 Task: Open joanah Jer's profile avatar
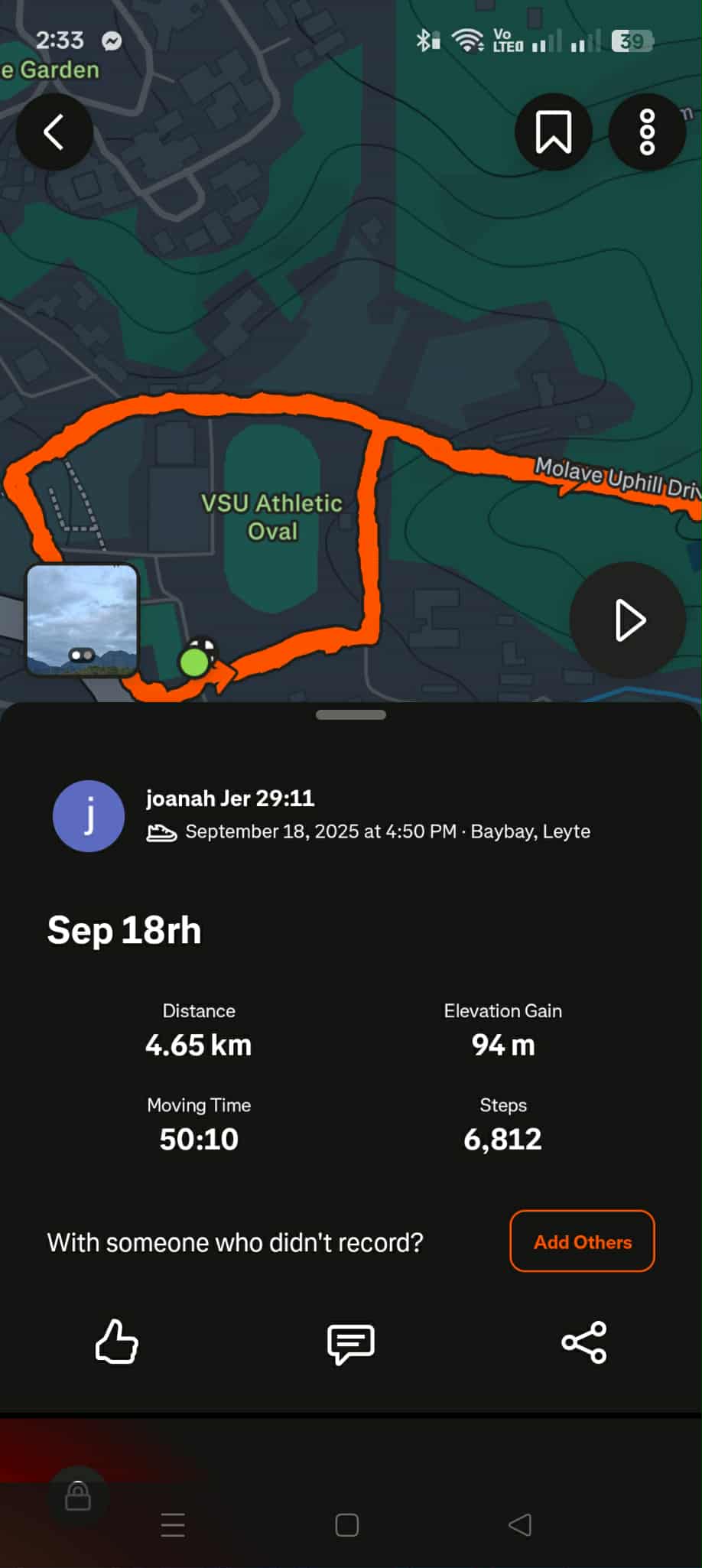(x=89, y=815)
